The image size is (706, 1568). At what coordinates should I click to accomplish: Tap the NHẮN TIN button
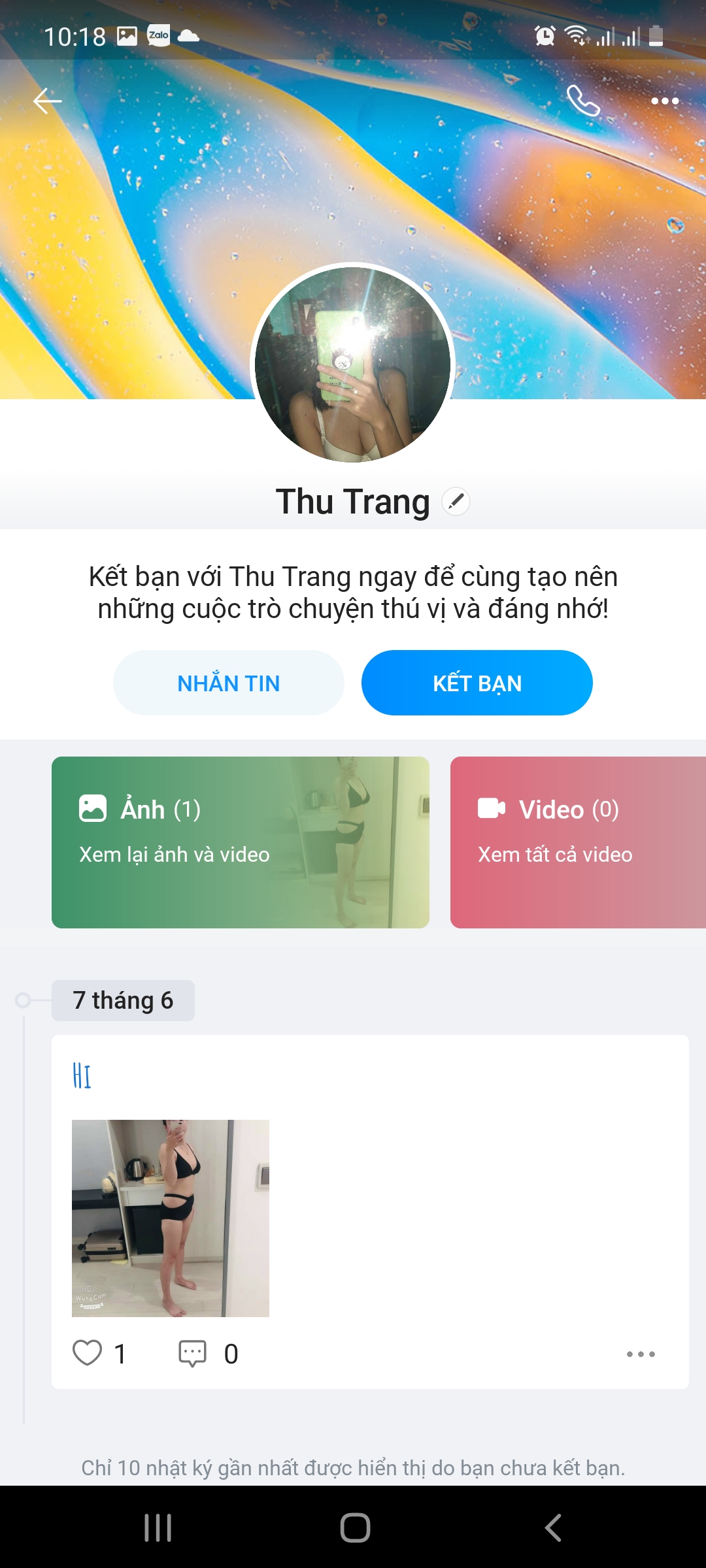pyautogui.click(x=229, y=683)
